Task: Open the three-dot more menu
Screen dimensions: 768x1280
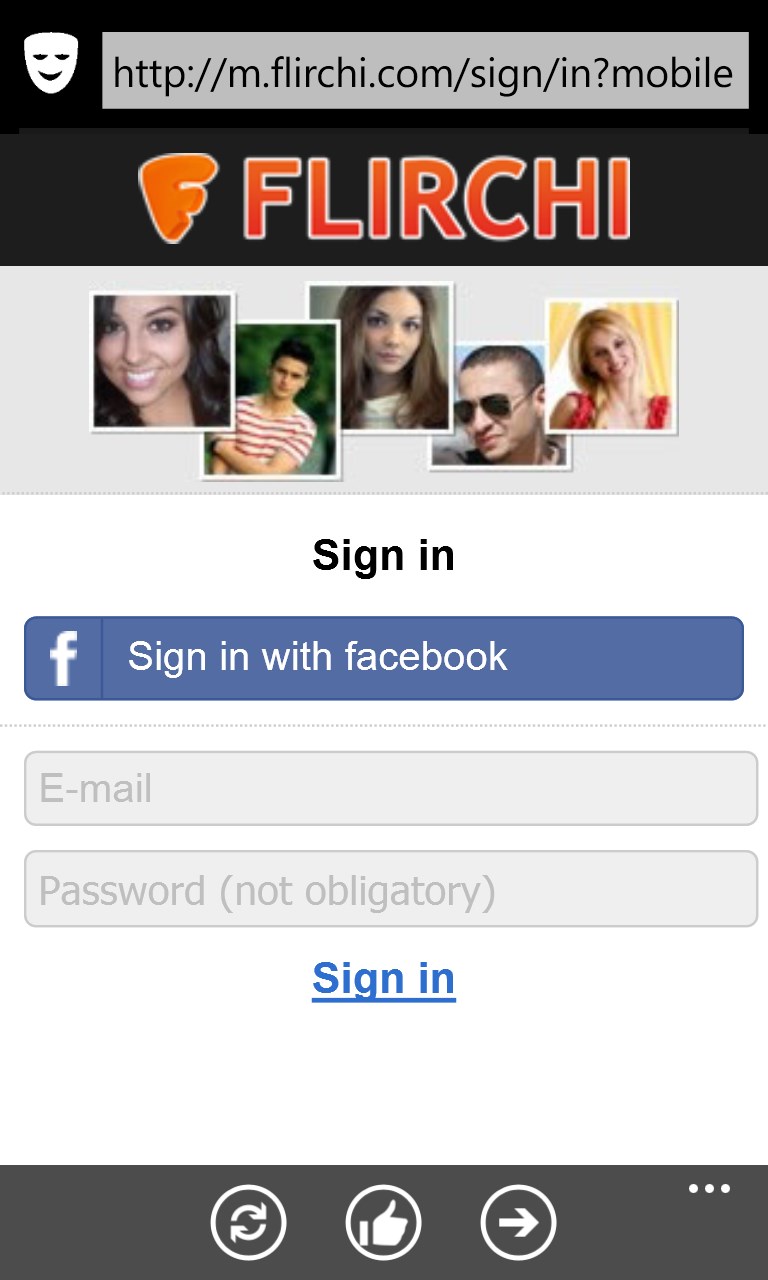Action: coord(709,1189)
